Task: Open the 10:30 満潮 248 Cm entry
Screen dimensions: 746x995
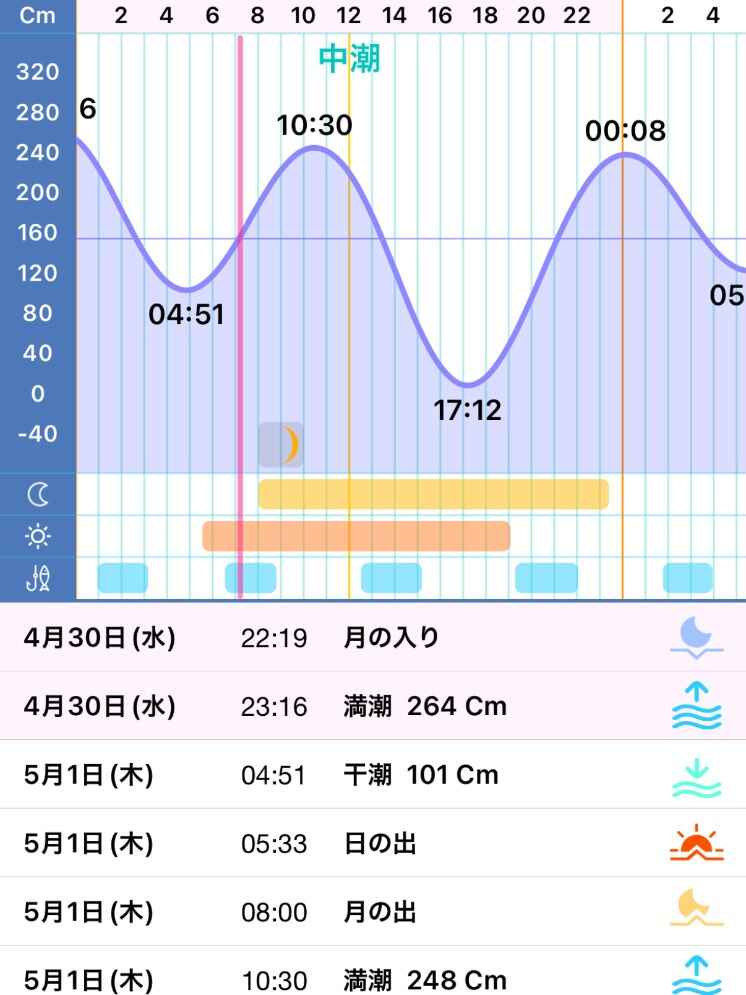Action: 373,977
